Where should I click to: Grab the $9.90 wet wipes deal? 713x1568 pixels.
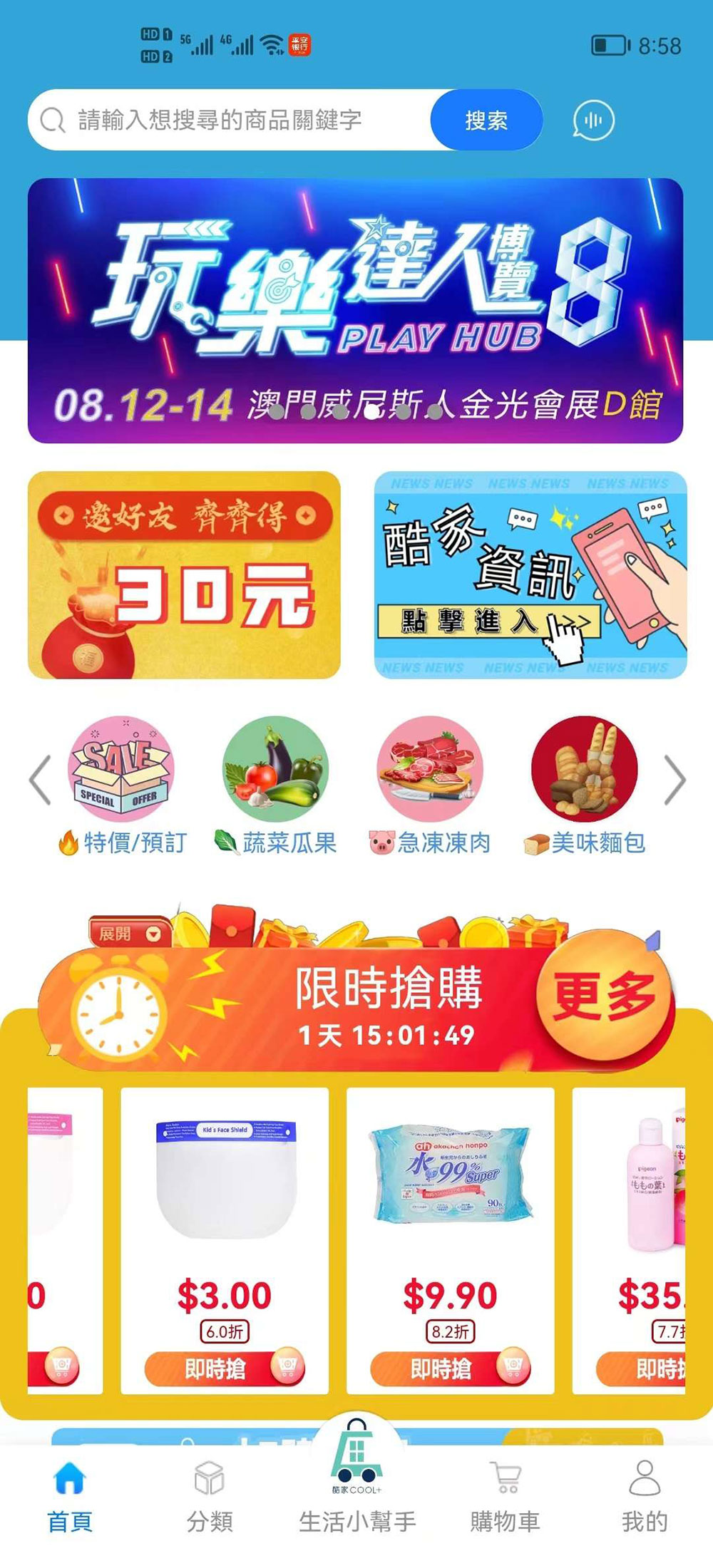450,1368
